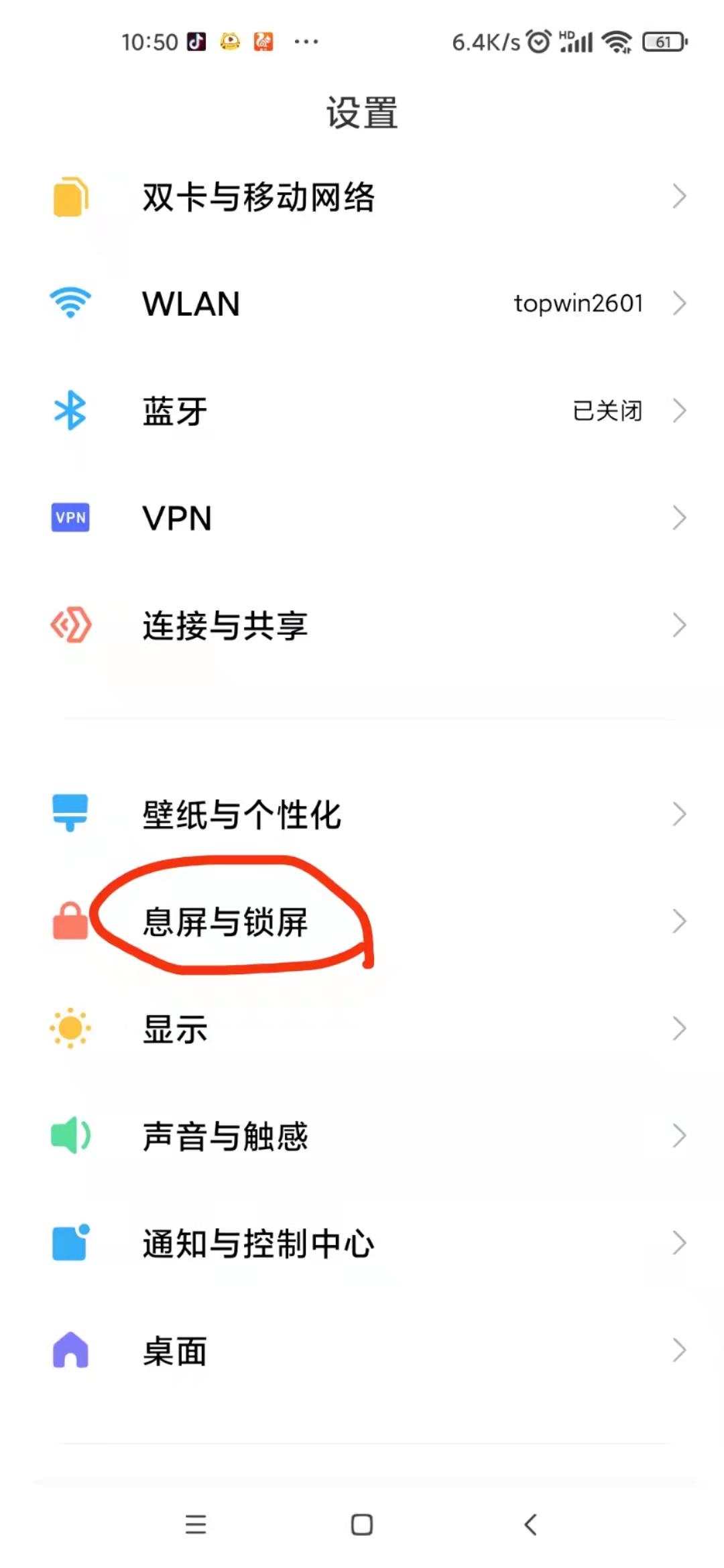
Task: Tap the recent apps menu button
Action: [194, 1526]
